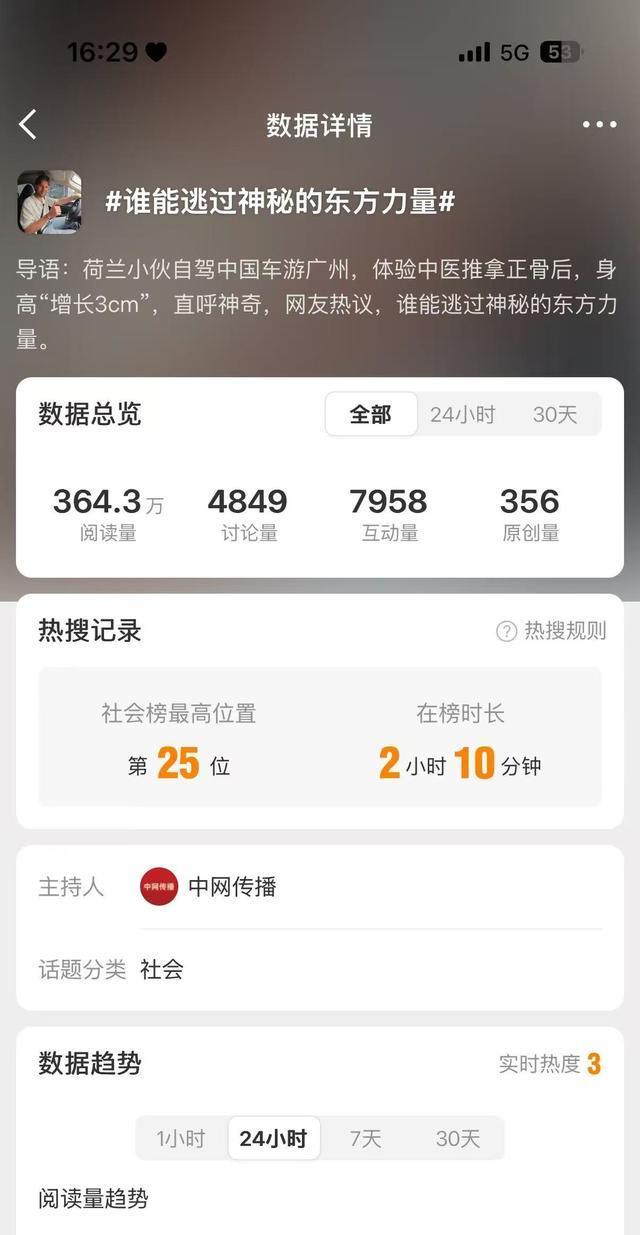
Task: Switch 数据总览 to 24小时
Action: (462, 414)
